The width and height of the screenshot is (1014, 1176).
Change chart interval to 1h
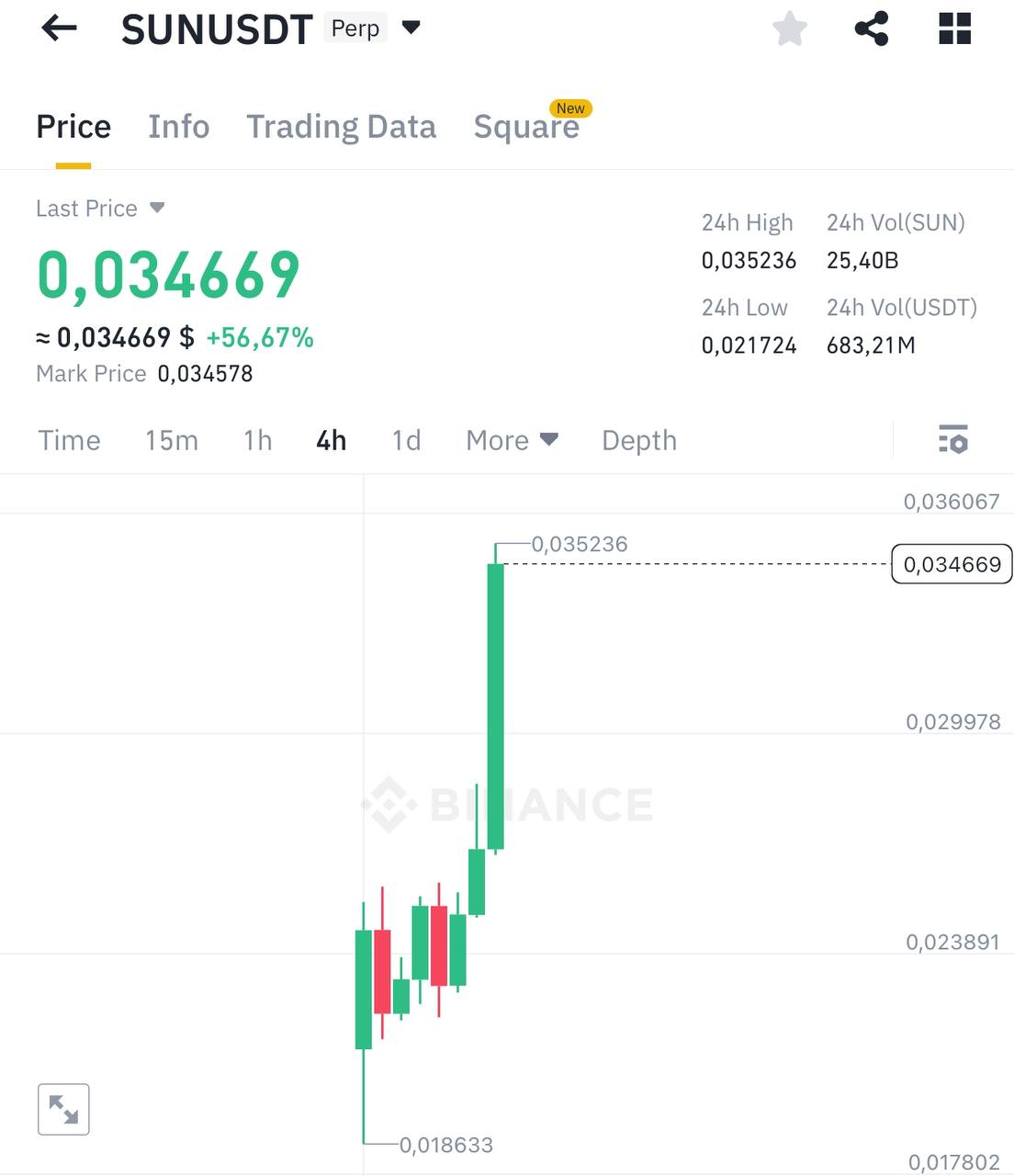(x=257, y=440)
